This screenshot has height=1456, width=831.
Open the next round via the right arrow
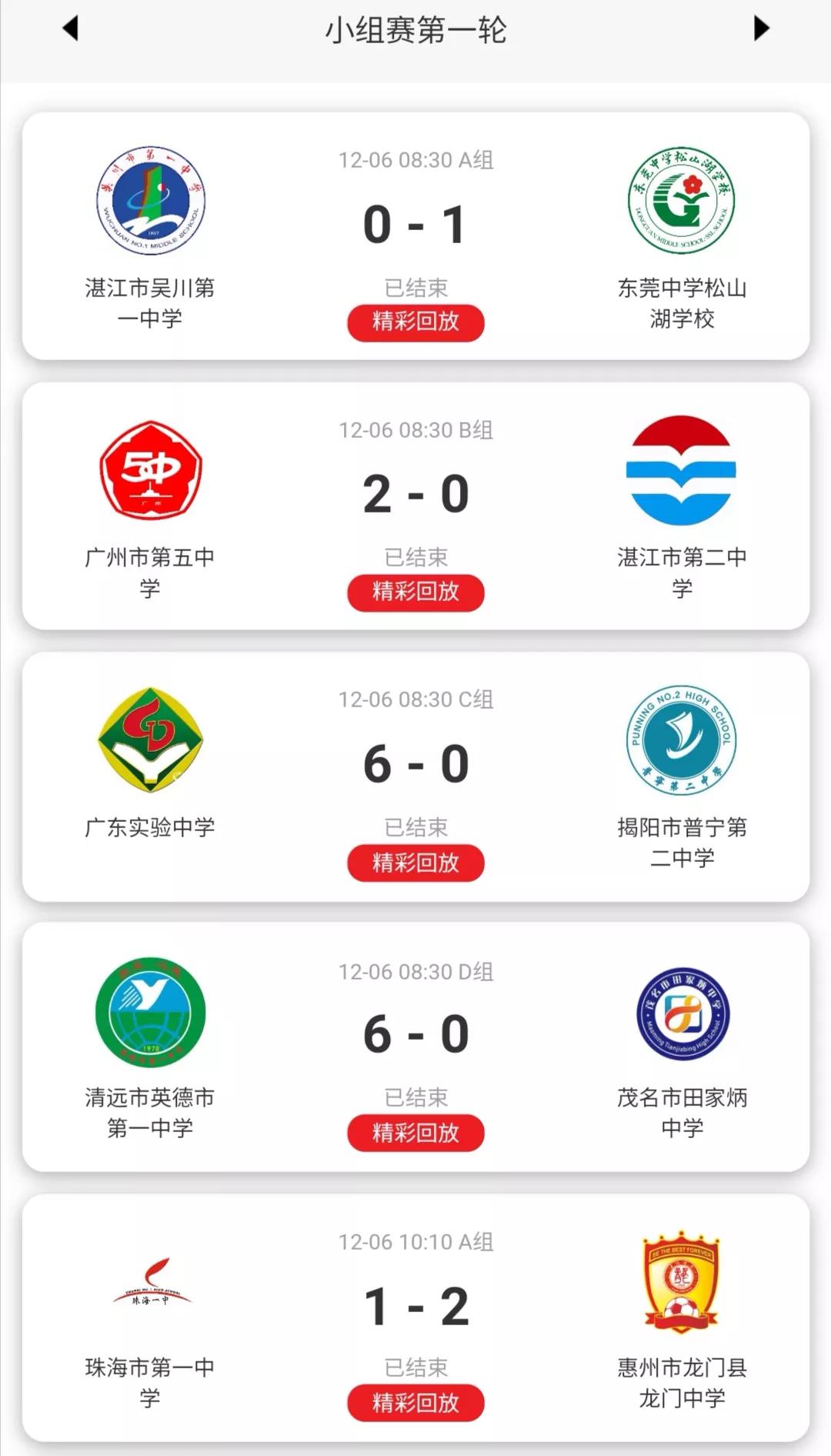pos(761,29)
